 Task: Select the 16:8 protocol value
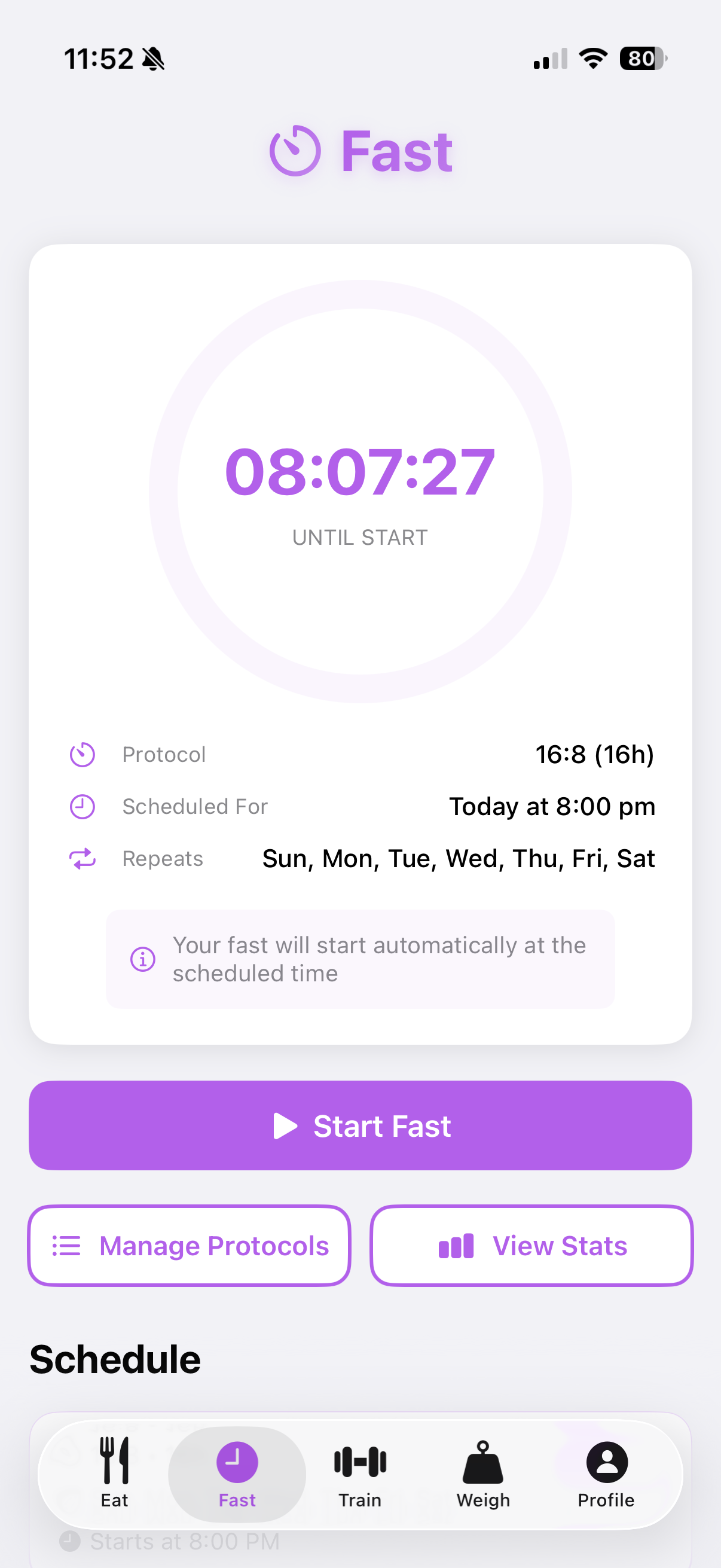coord(594,754)
